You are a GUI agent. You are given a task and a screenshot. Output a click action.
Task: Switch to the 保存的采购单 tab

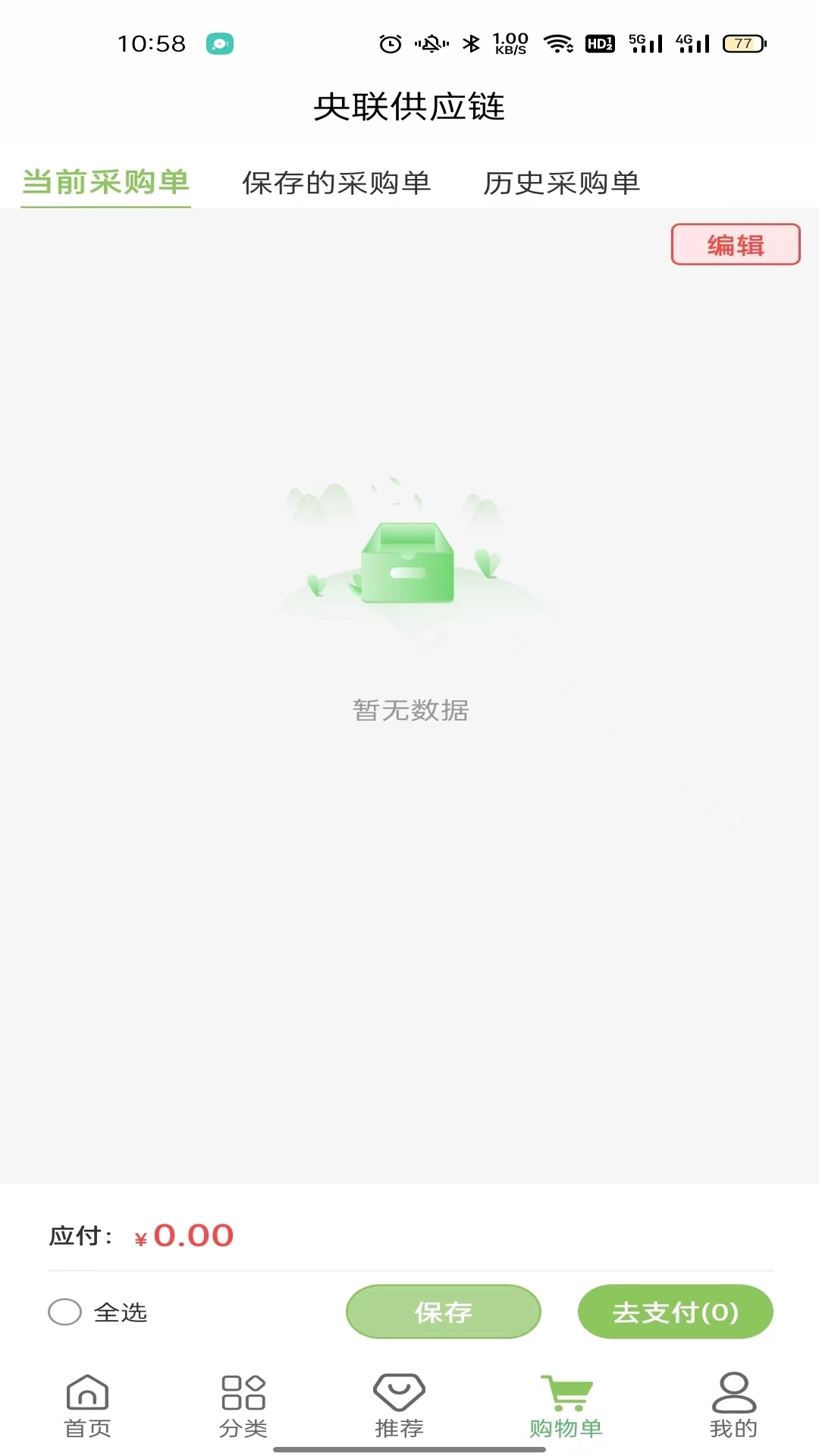point(337,182)
